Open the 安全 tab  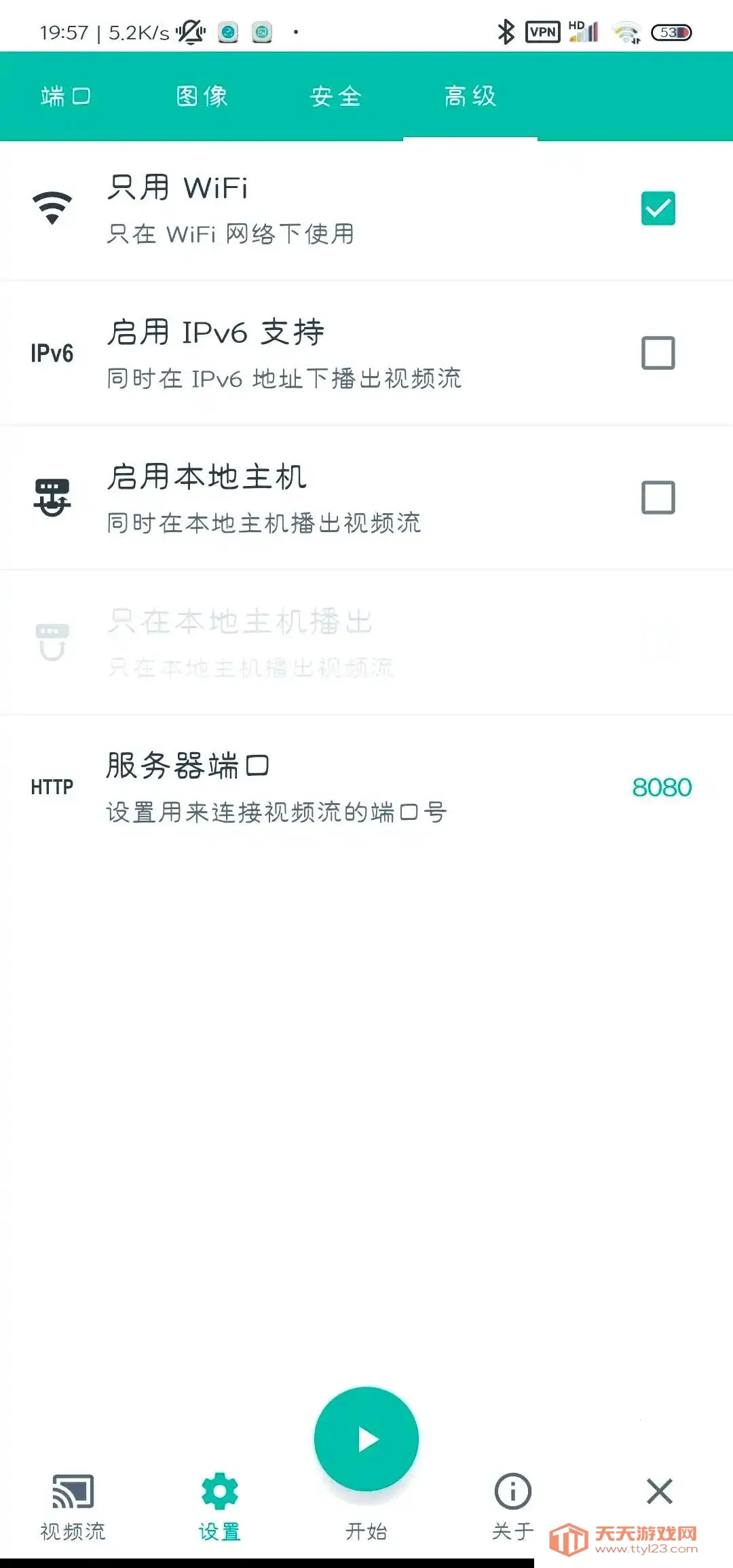tap(335, 96)
